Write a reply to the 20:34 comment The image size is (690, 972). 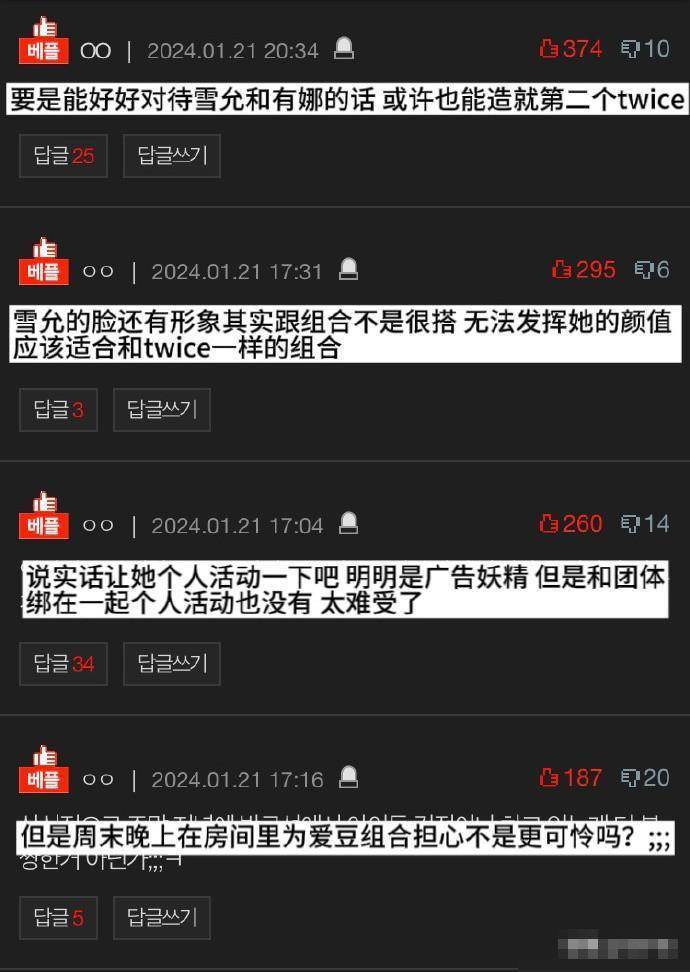click(172, 156)
